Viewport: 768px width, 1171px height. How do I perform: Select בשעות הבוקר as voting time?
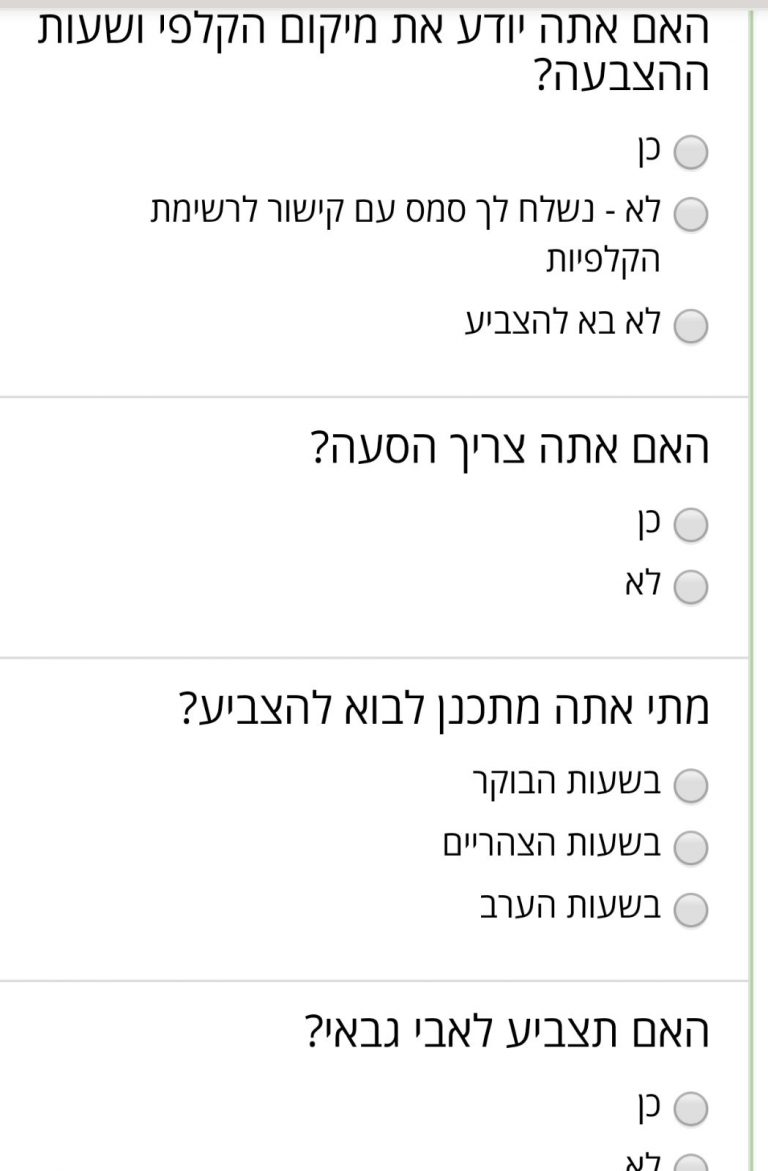[691, 786]
